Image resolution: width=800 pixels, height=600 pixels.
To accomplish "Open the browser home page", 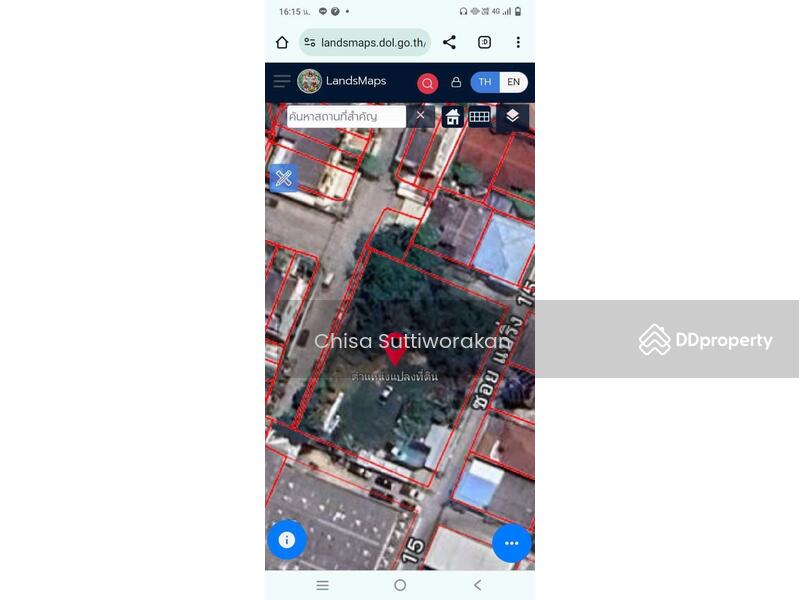I will (282, 42).
